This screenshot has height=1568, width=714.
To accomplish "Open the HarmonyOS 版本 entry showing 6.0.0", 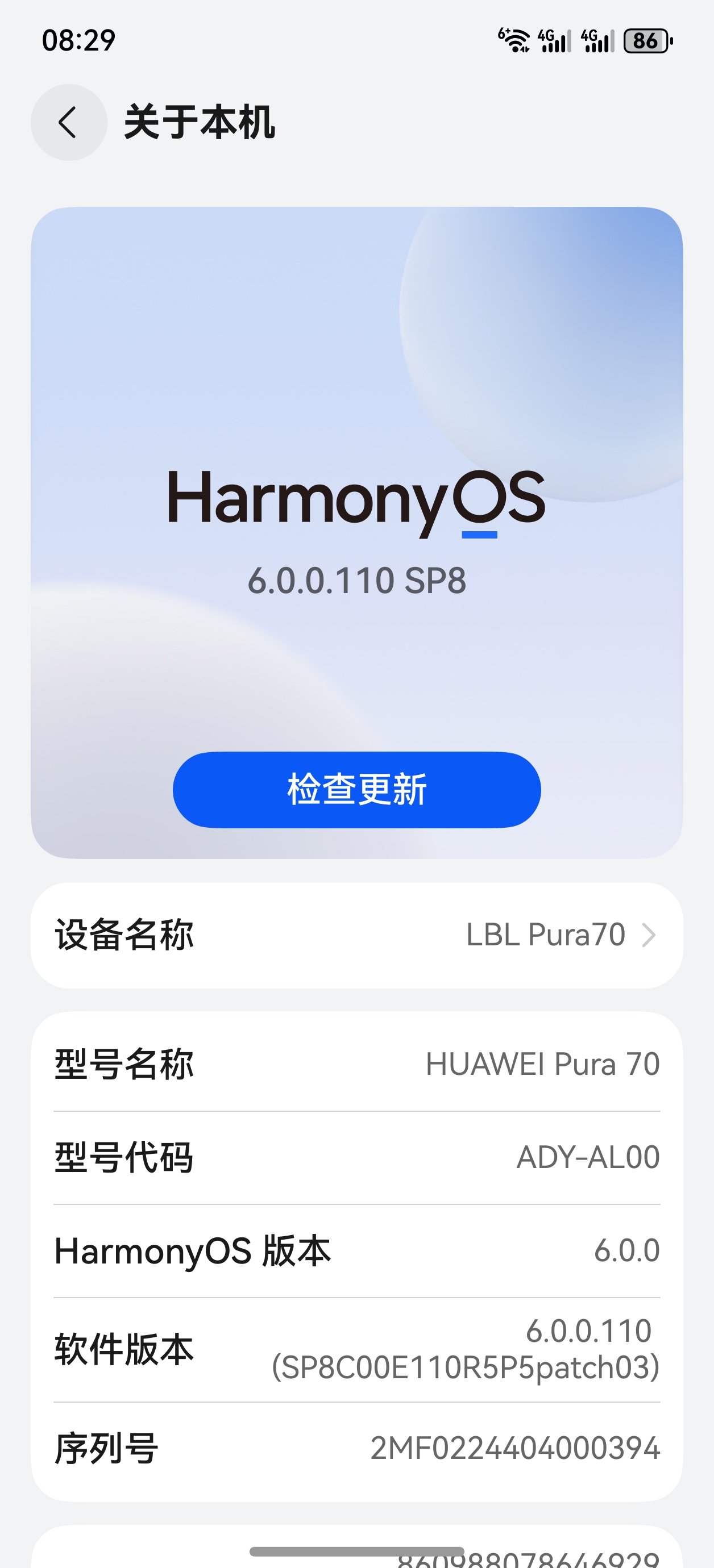I will [357, 1252].
